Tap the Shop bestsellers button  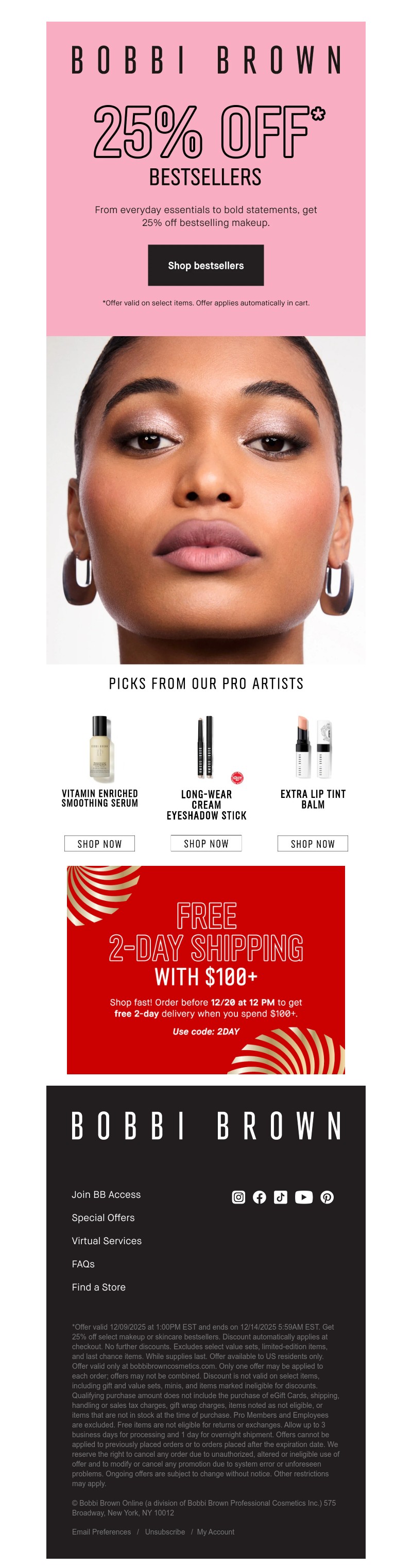click(205, 266)
